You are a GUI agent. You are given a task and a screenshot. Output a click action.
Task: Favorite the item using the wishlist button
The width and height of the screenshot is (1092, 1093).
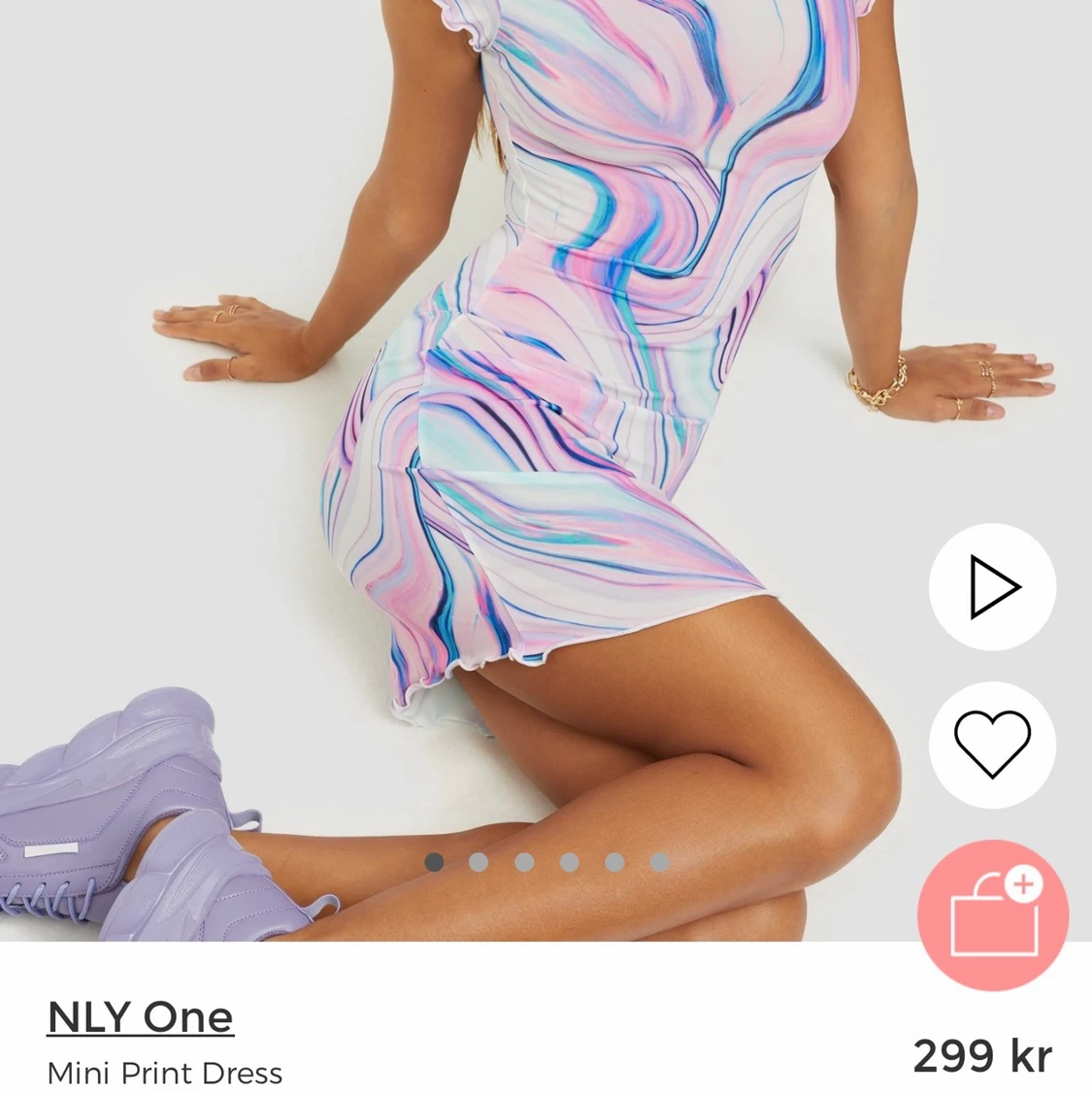click(992, 745)
